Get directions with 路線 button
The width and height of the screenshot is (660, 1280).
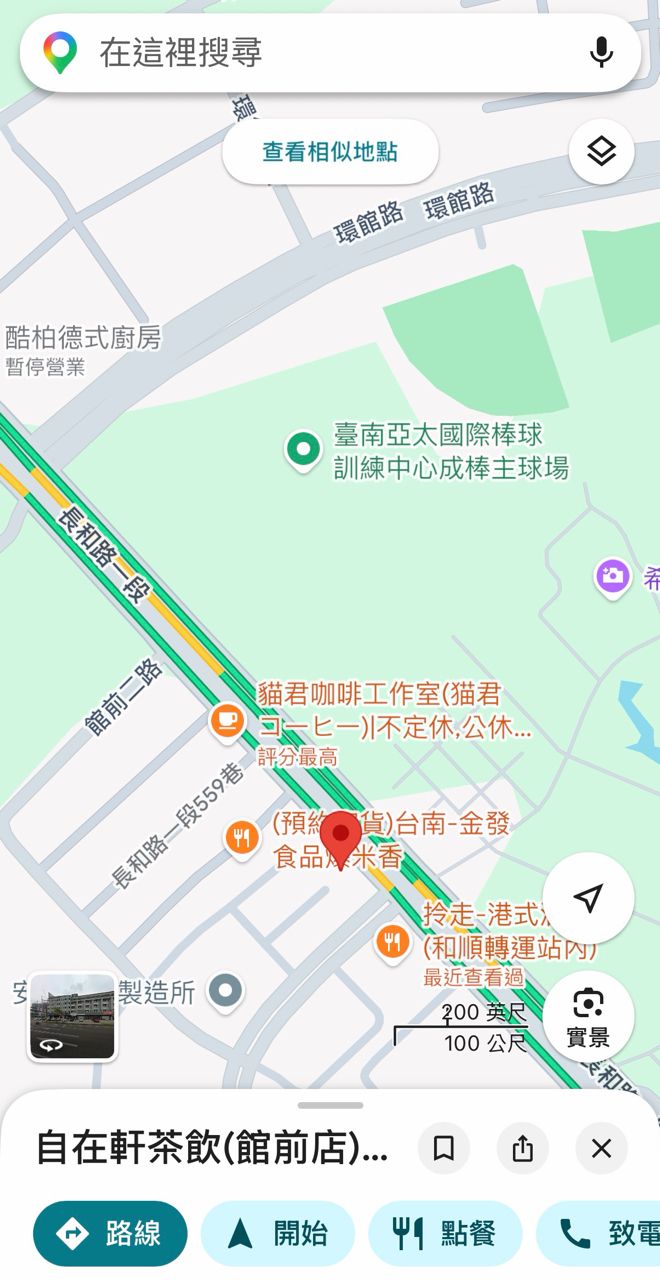110,1234
